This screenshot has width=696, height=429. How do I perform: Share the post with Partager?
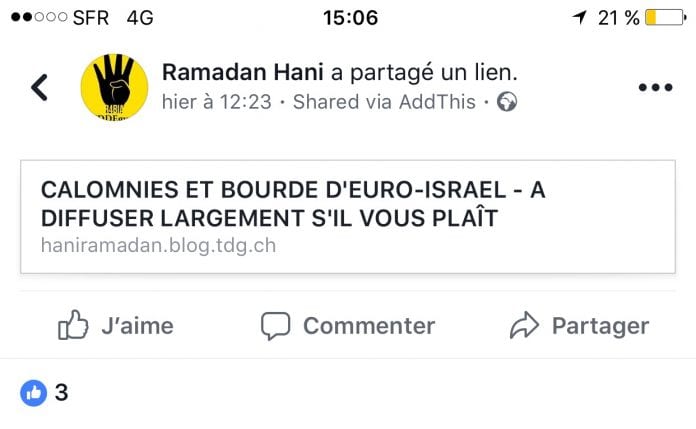(x=579, y=326)
